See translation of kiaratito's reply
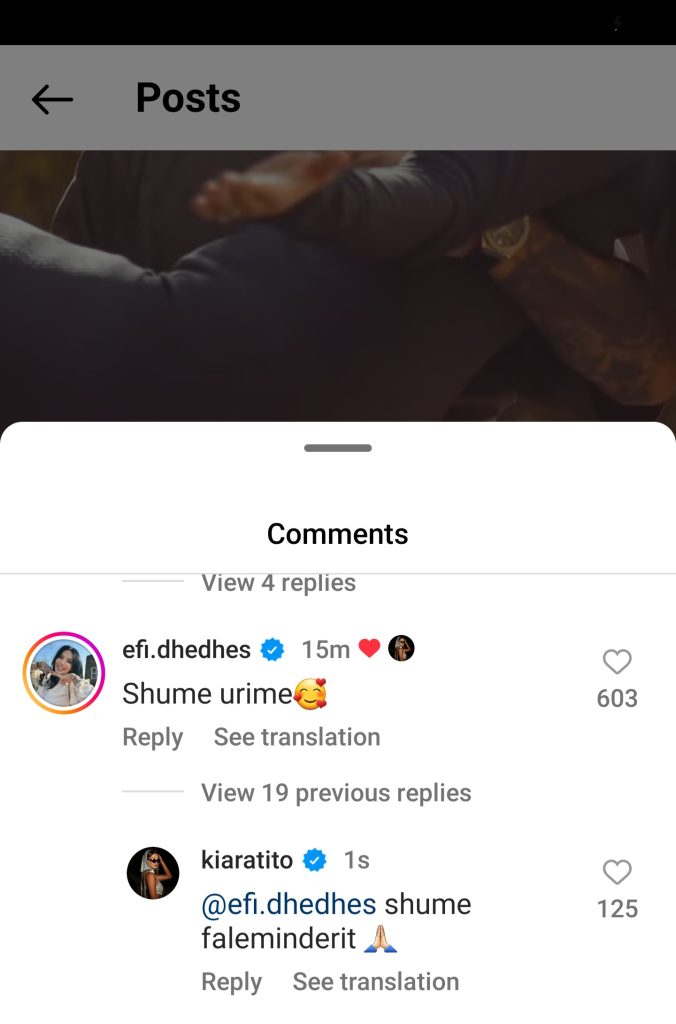Image resolution: width=676 pixels, height=1024 pixels. (x=375, y=982)
